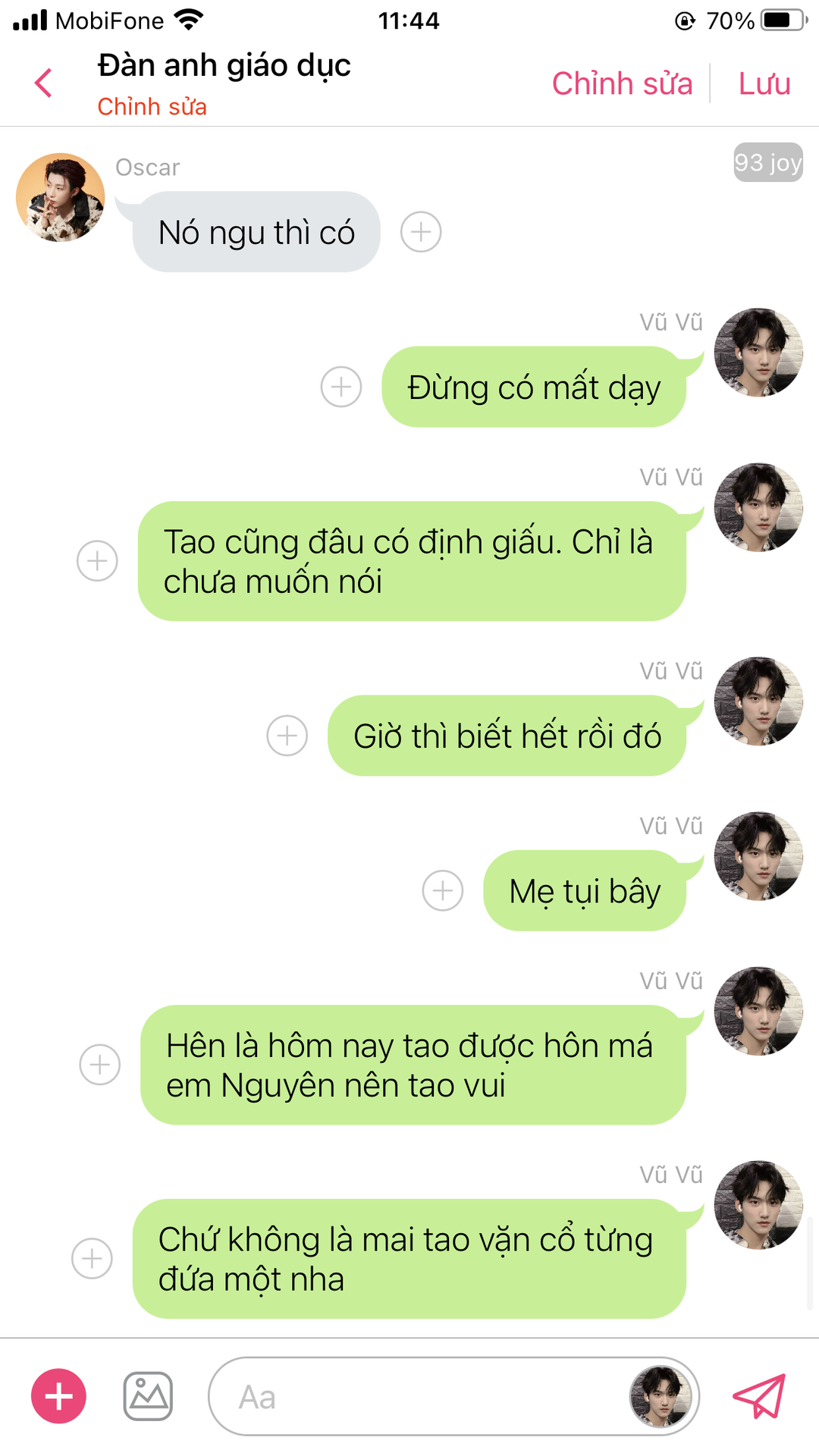This screenshot has width=819, height=1456.
Task: Tap the 93 joy badge
Action: (x=767, y=162)
